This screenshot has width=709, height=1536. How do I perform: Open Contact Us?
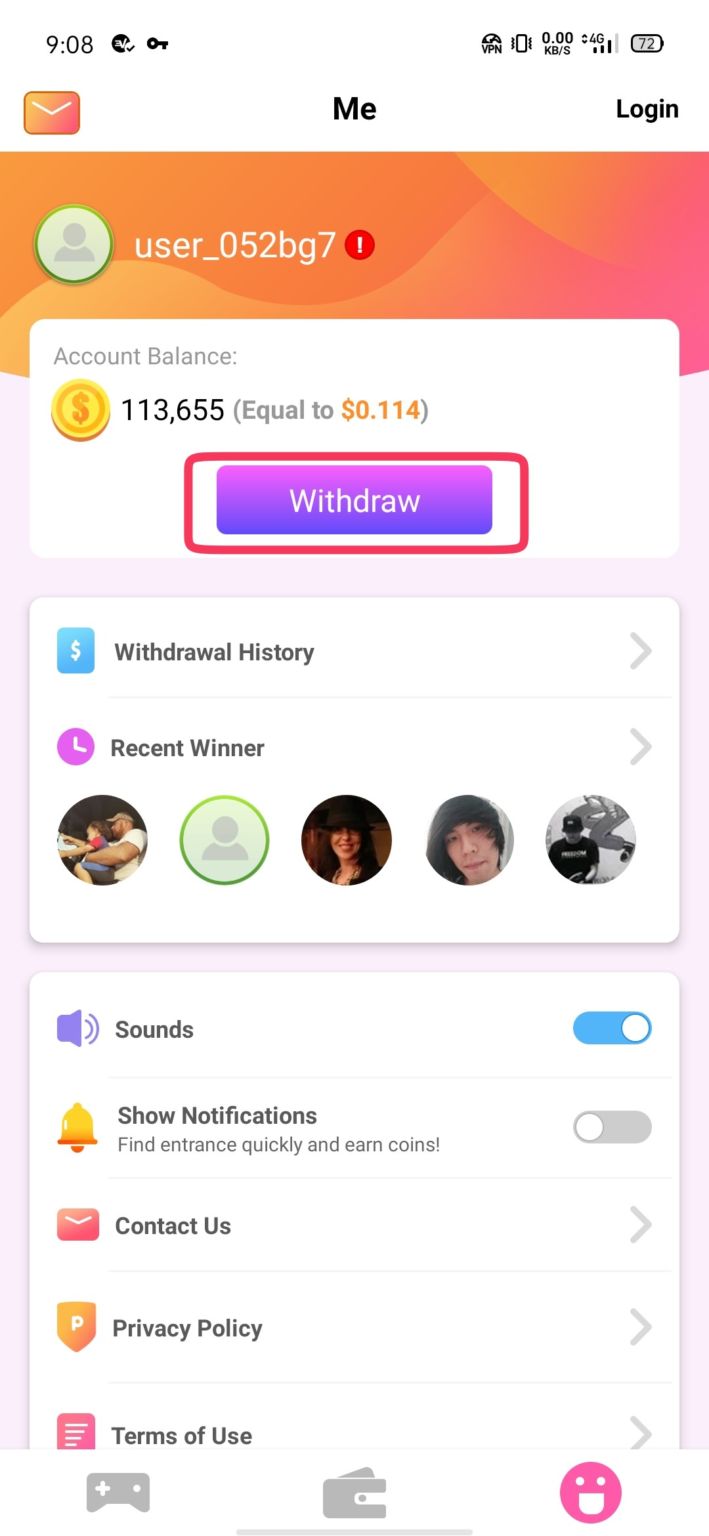coord(354,1226)
